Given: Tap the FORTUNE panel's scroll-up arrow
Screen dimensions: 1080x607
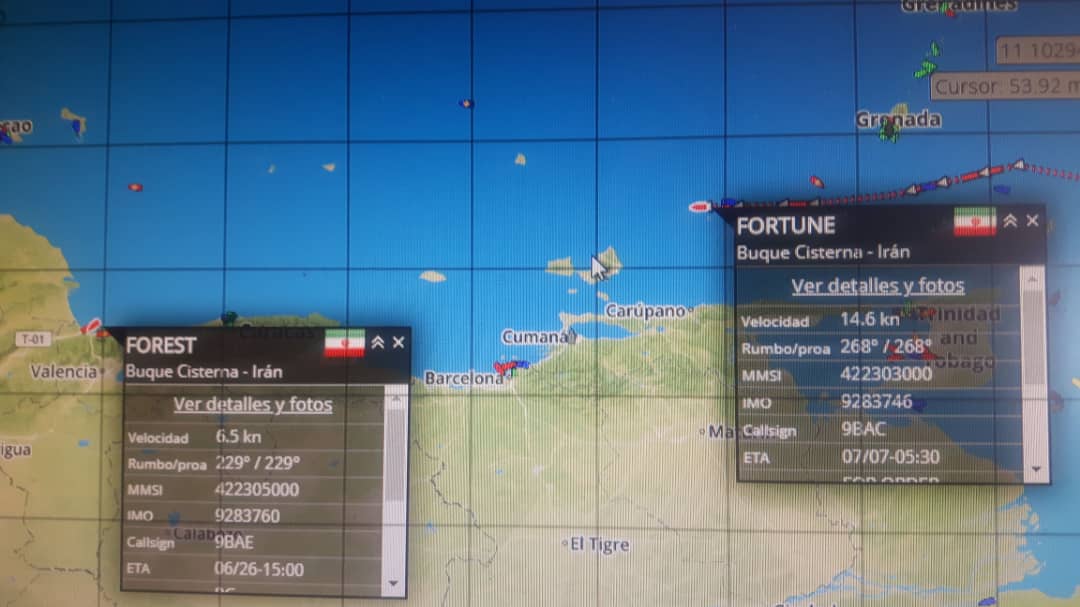Looking at the screenshot, I should pyautogui.click(x=1032, y=279).
